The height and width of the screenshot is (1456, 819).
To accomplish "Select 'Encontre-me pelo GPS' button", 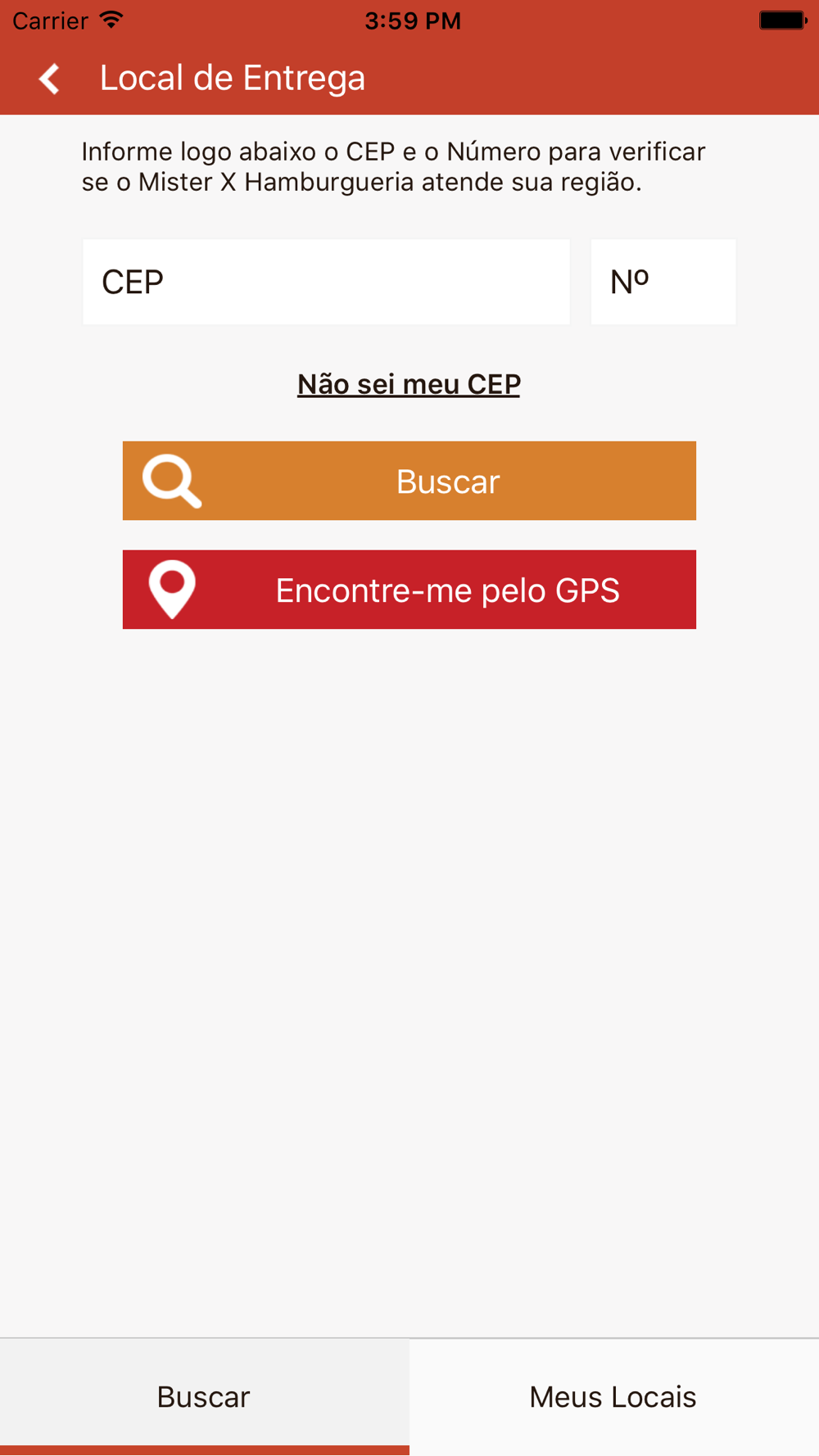I will pyautogui.click(x=409, y=590).
